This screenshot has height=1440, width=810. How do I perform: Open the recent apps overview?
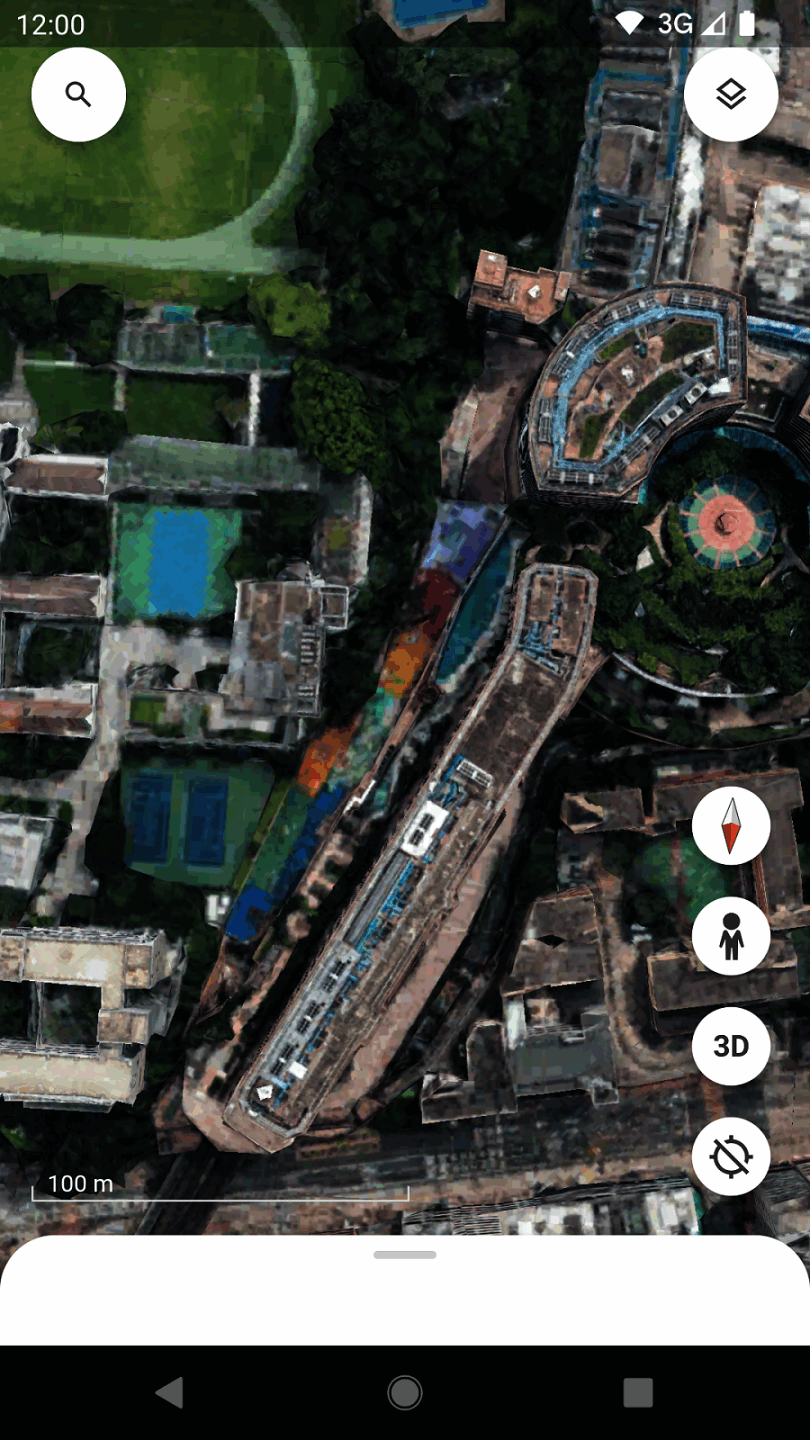tap(637, 1392)
